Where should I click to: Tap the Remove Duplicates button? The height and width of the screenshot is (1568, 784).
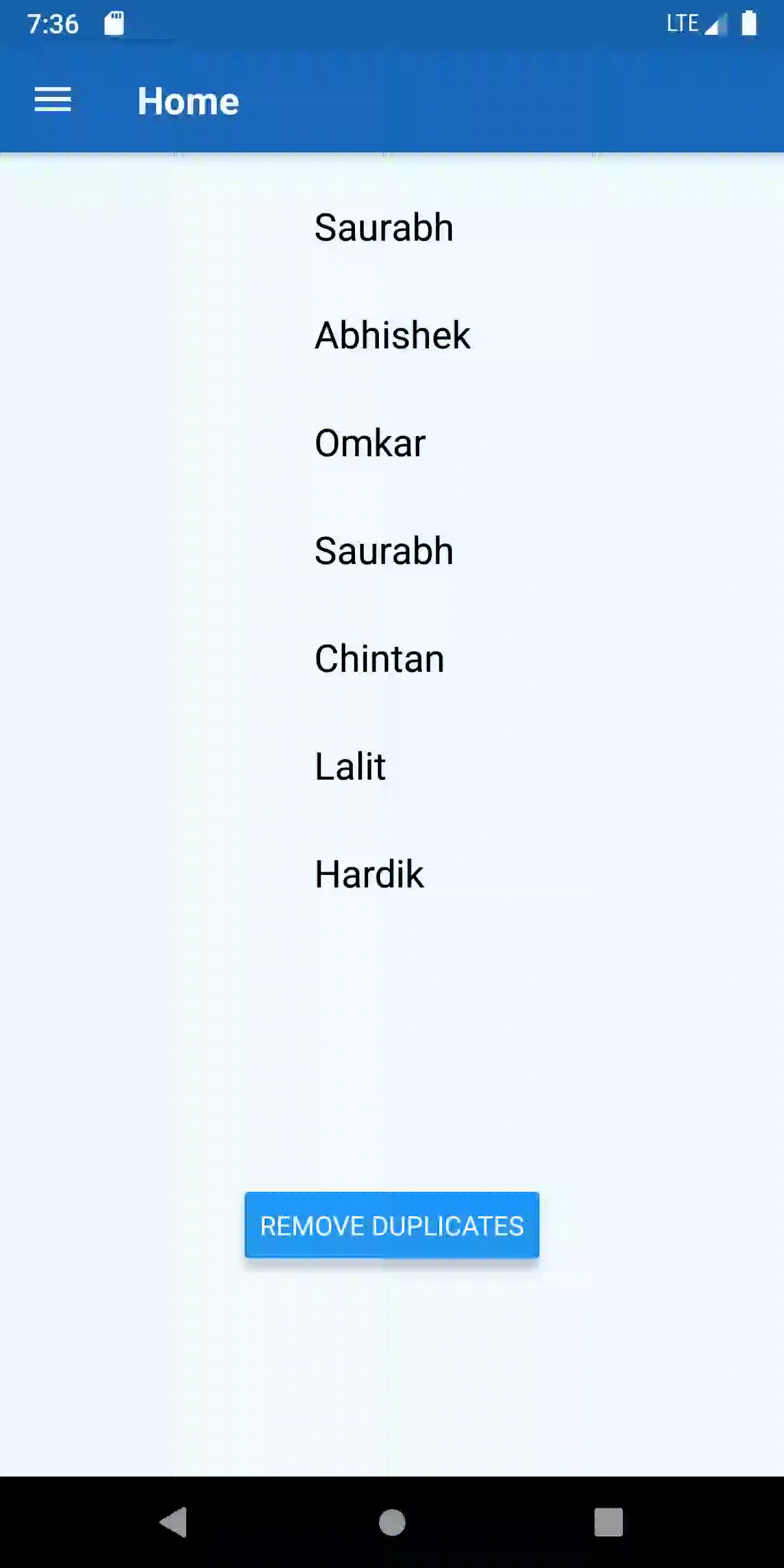pyautogui.click(x=391, y=1226)
